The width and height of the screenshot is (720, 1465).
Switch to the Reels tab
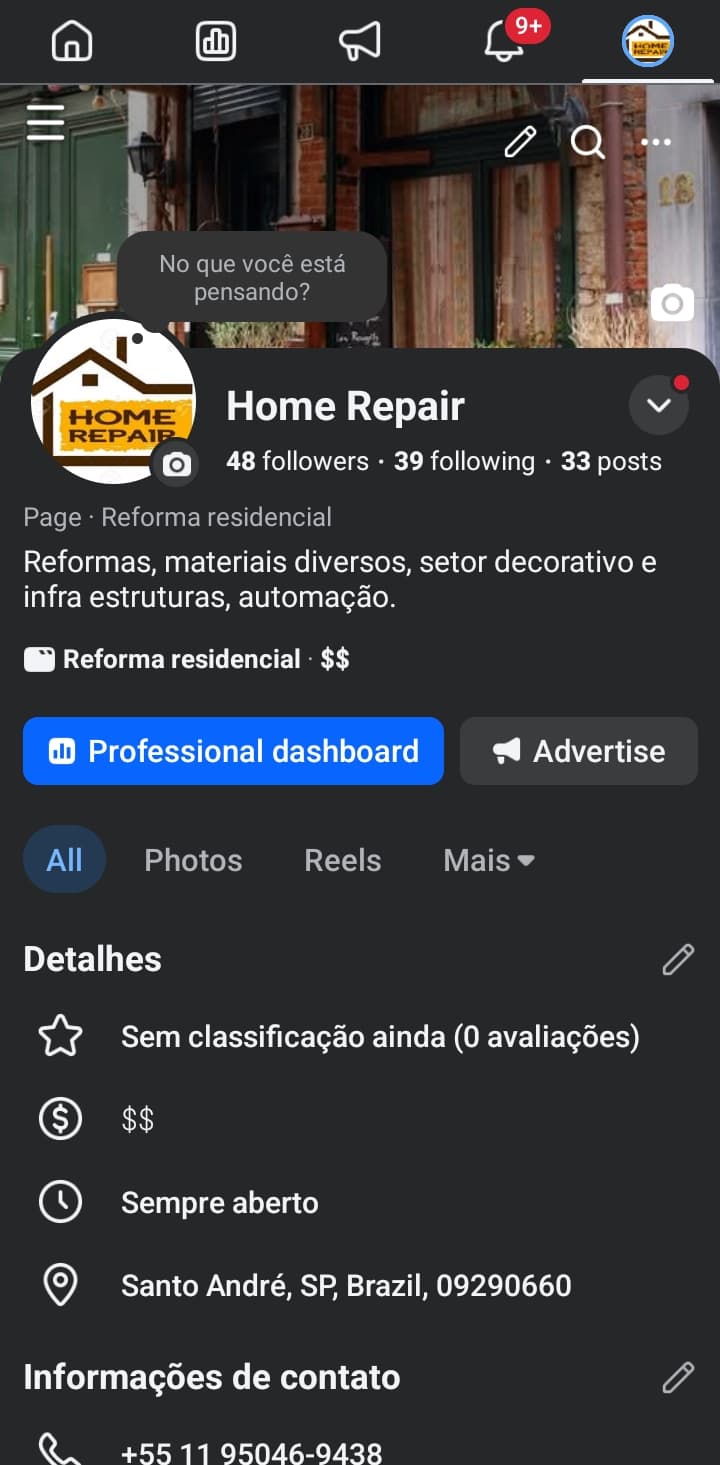coord(342,860)
